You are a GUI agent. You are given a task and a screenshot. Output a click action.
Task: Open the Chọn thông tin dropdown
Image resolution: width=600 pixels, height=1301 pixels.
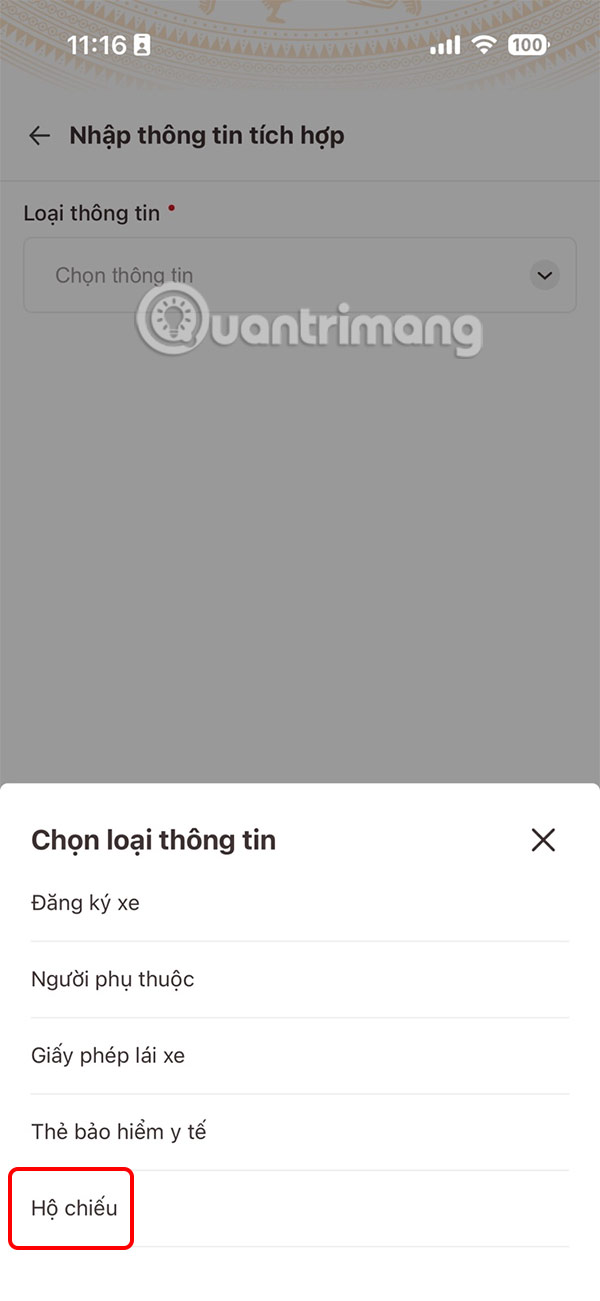[300, 275]
